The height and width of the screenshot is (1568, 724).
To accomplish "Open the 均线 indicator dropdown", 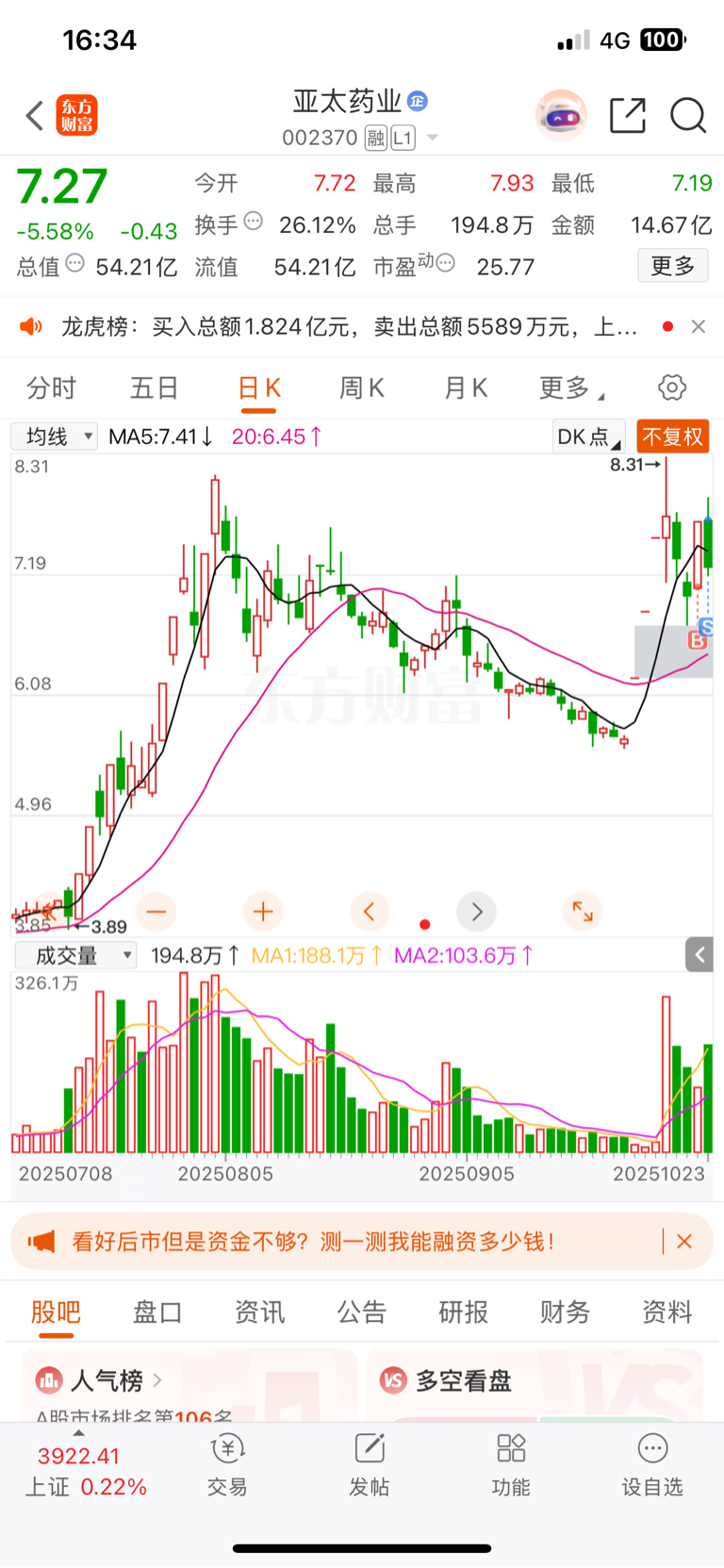I will (55, 437).
